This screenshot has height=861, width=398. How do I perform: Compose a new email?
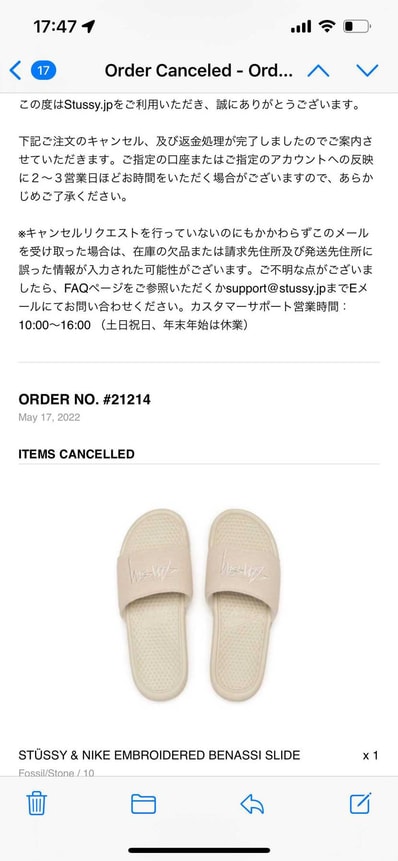coord(361,803)
